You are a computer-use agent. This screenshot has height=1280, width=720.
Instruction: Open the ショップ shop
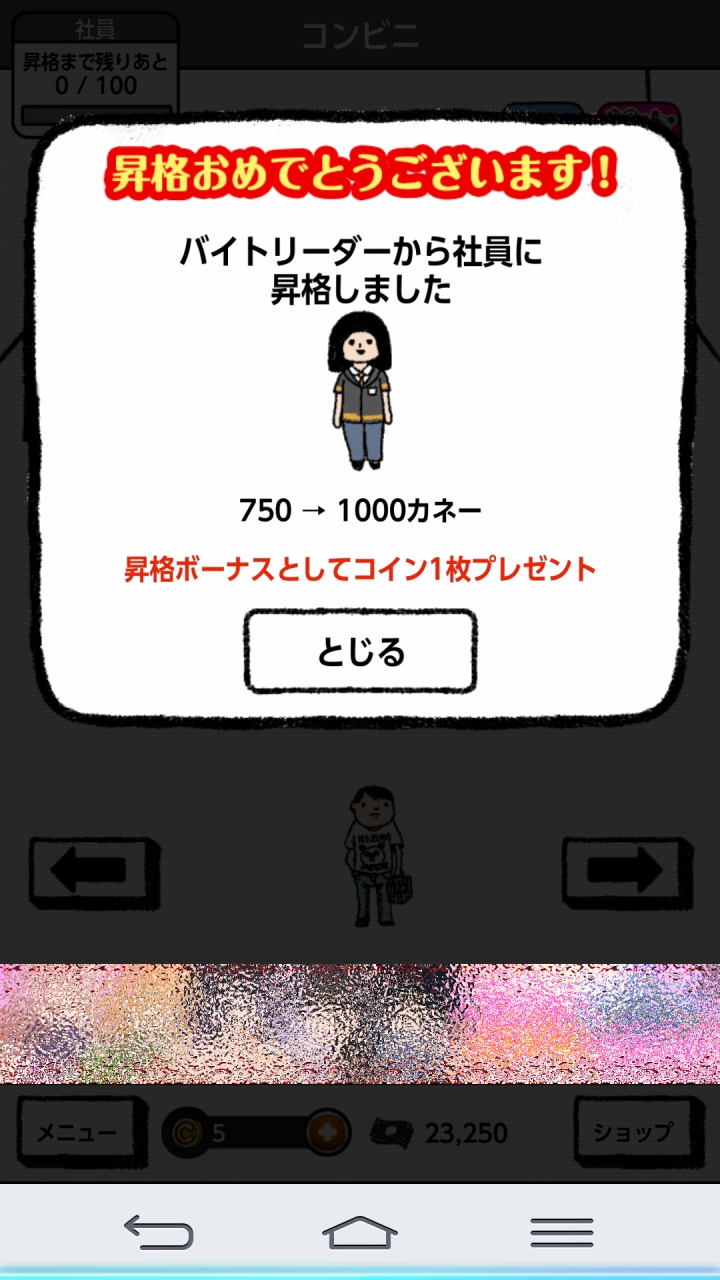633,1132
